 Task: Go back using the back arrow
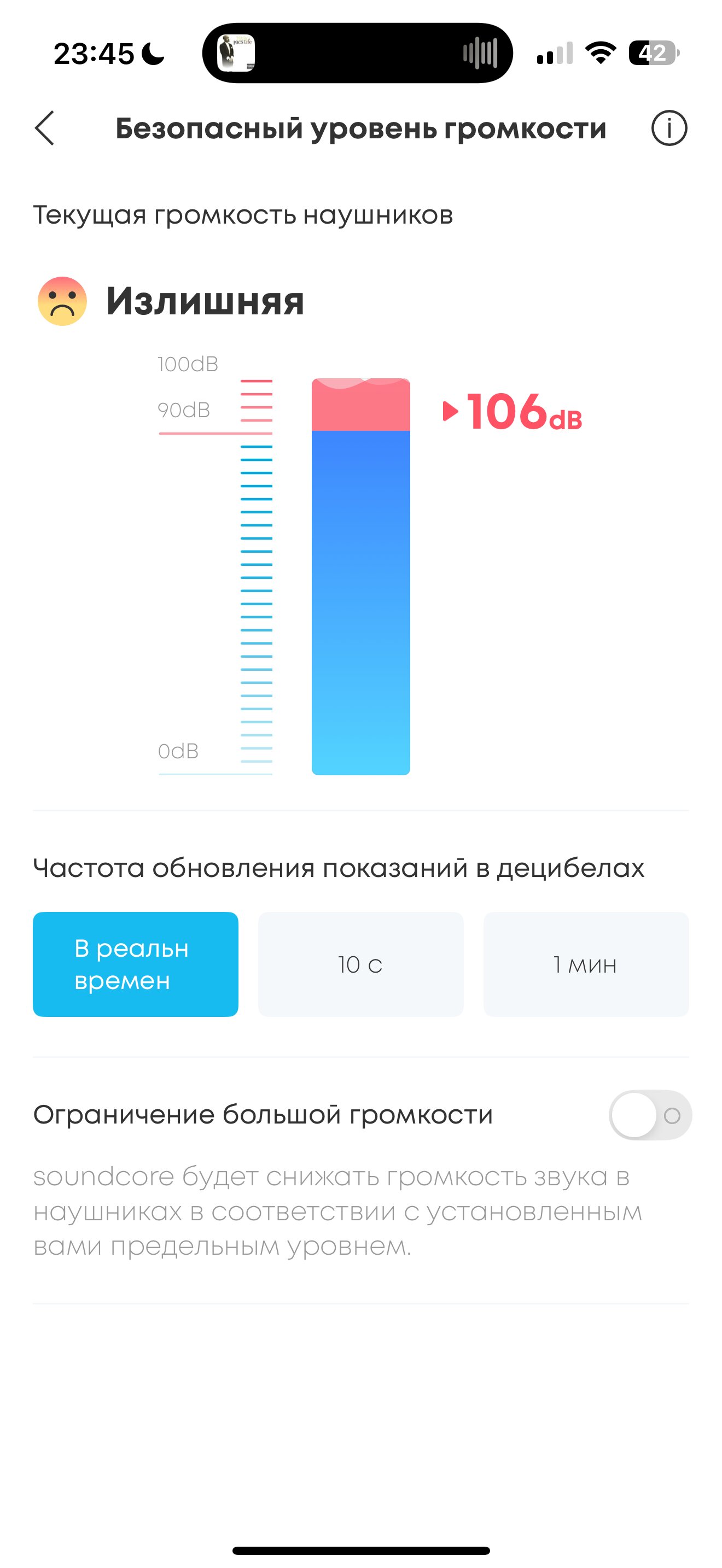point(44,128)
